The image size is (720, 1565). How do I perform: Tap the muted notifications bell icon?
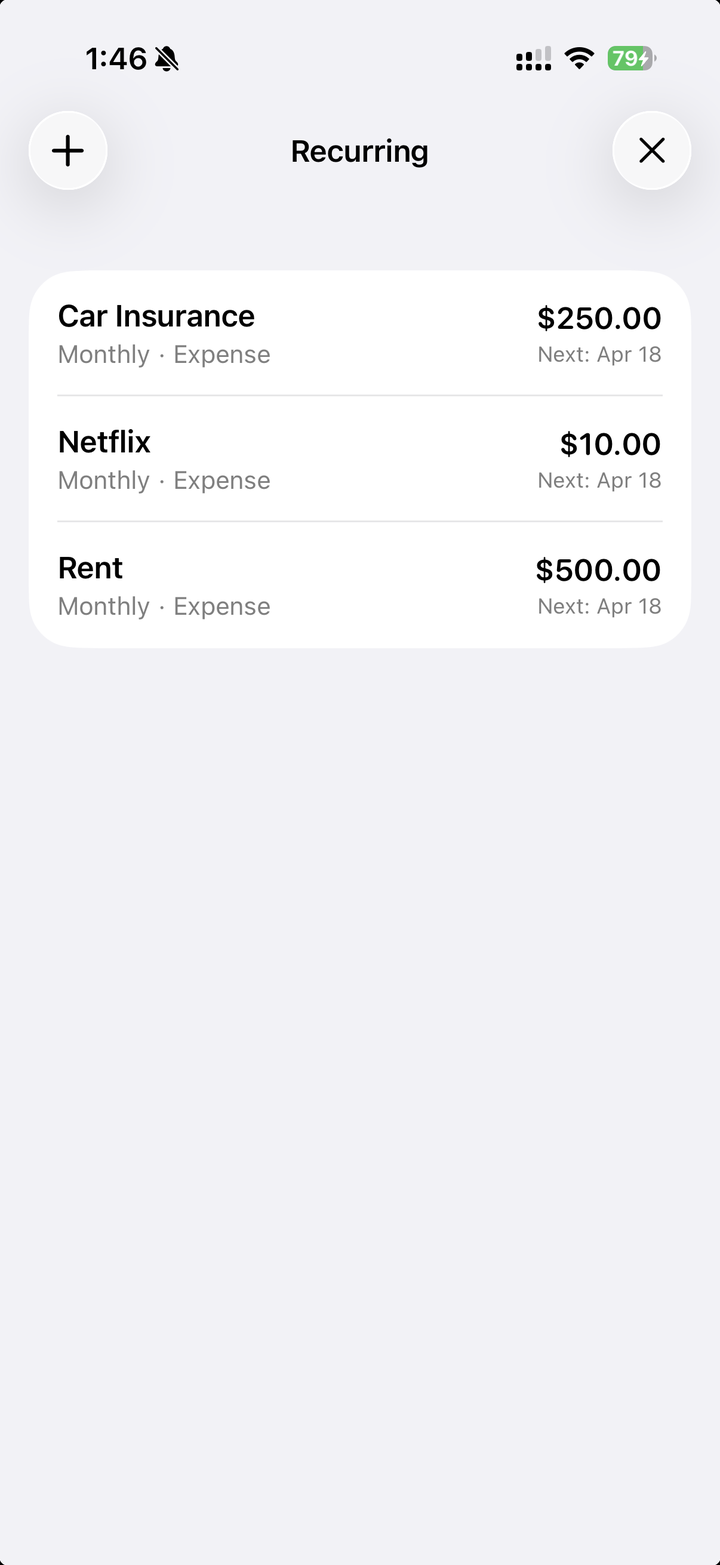tap(167, 58)
